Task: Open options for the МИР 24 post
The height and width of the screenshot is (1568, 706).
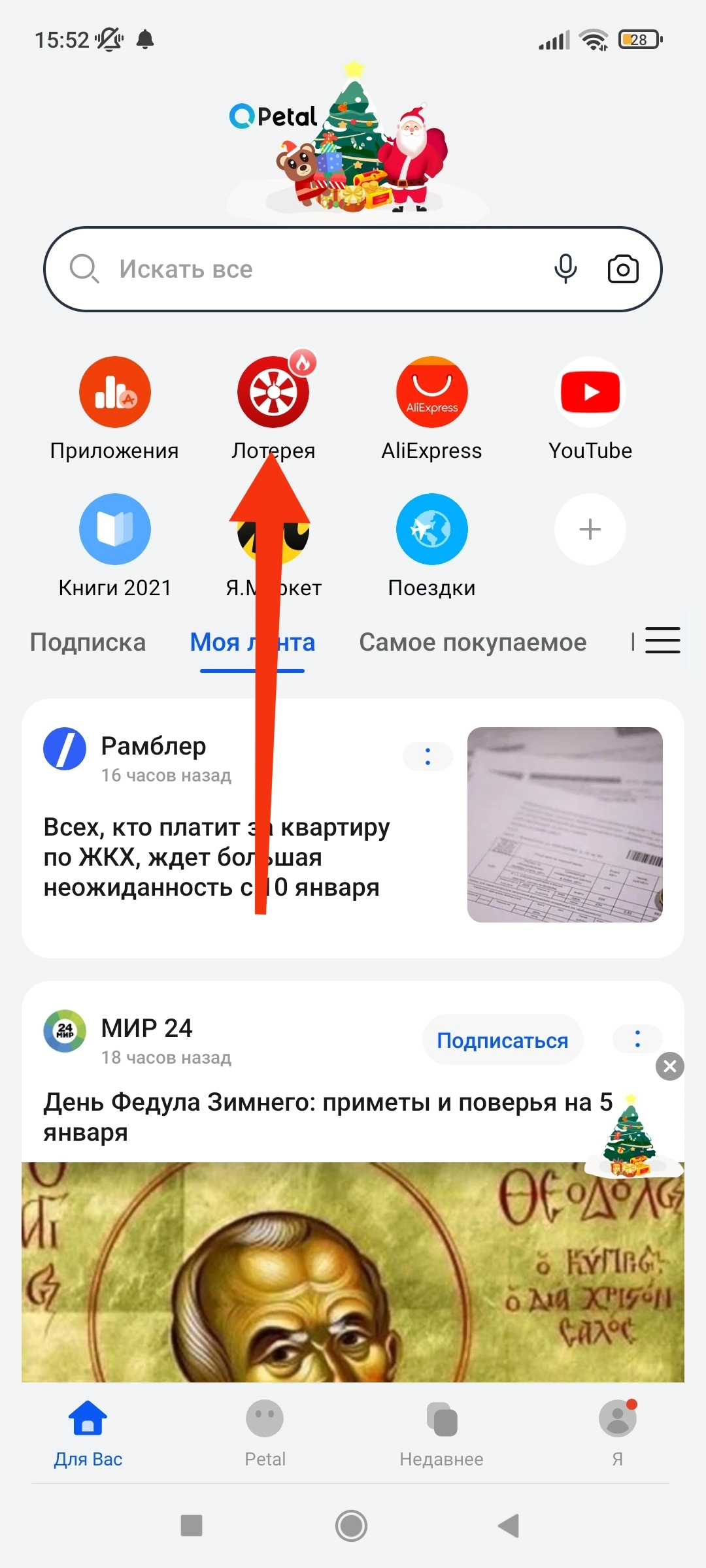Action: point(637,1039)
